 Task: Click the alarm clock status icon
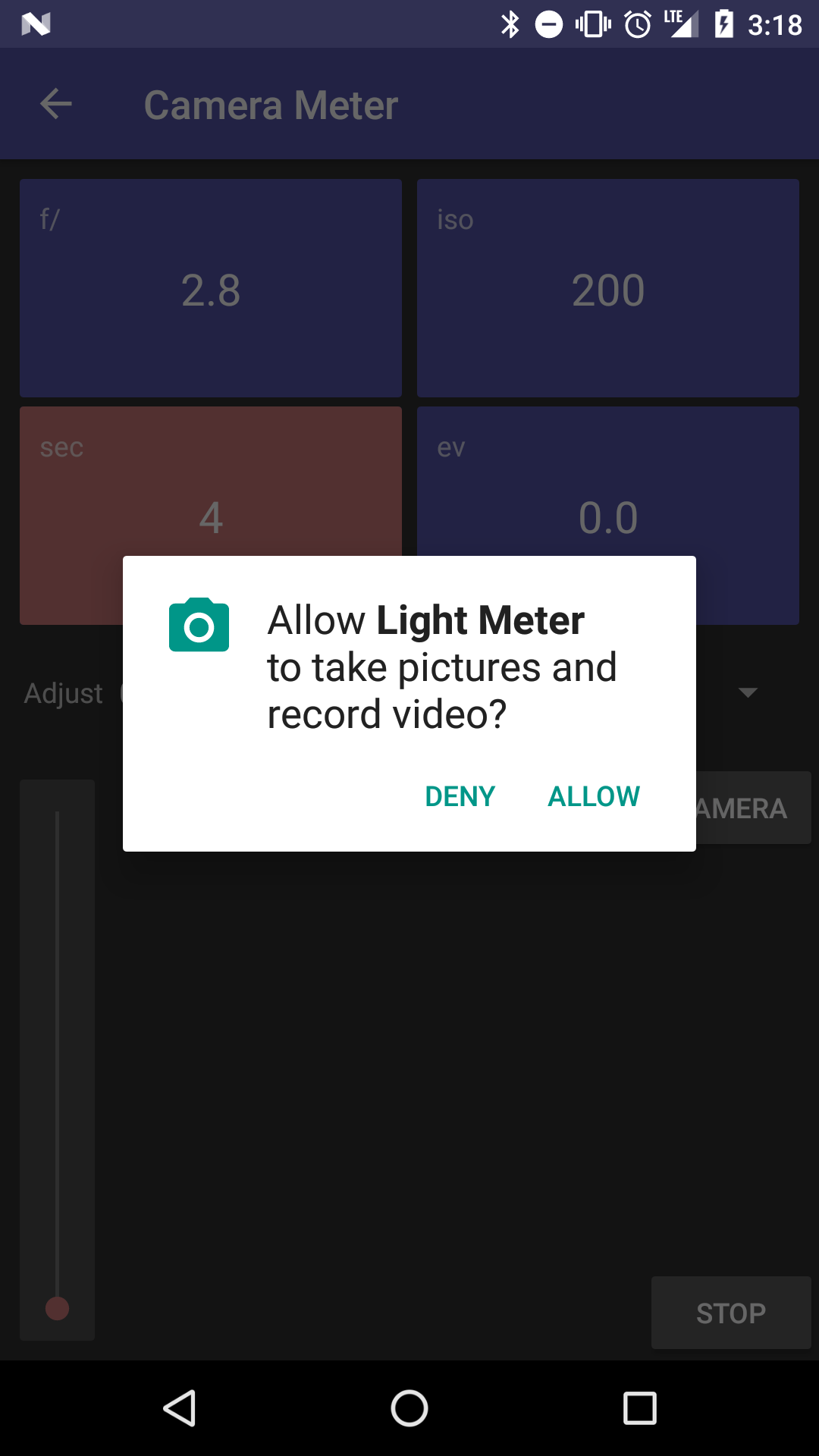point(635,24)
